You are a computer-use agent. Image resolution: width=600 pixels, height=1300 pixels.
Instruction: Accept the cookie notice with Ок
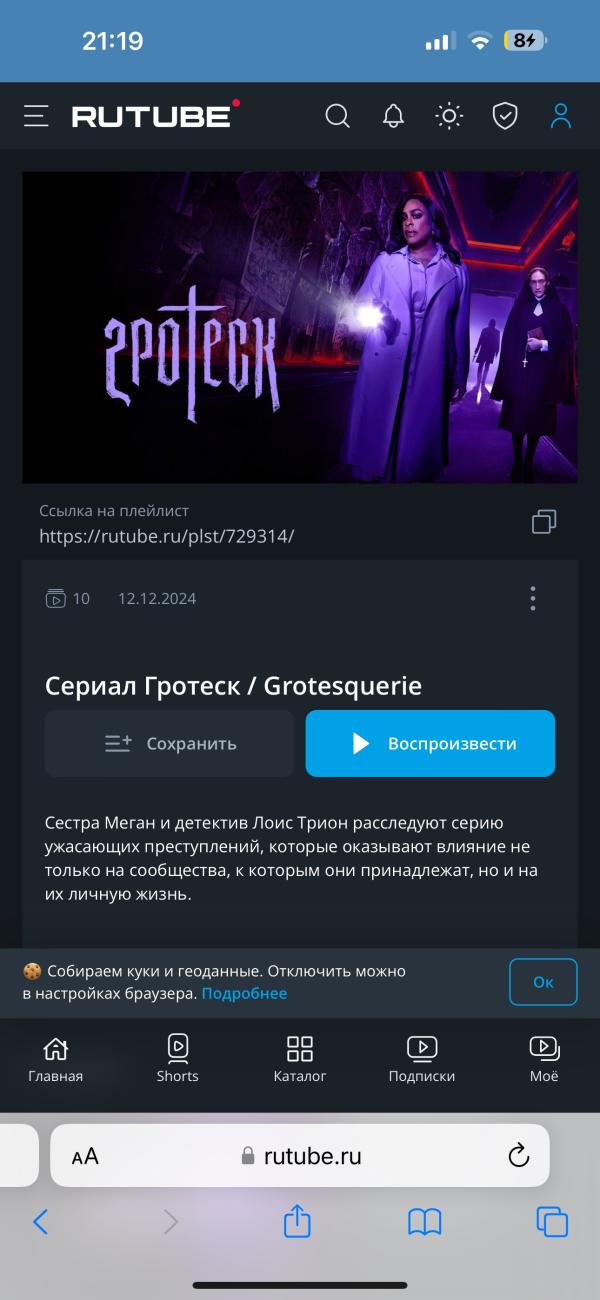coord(543,982)
